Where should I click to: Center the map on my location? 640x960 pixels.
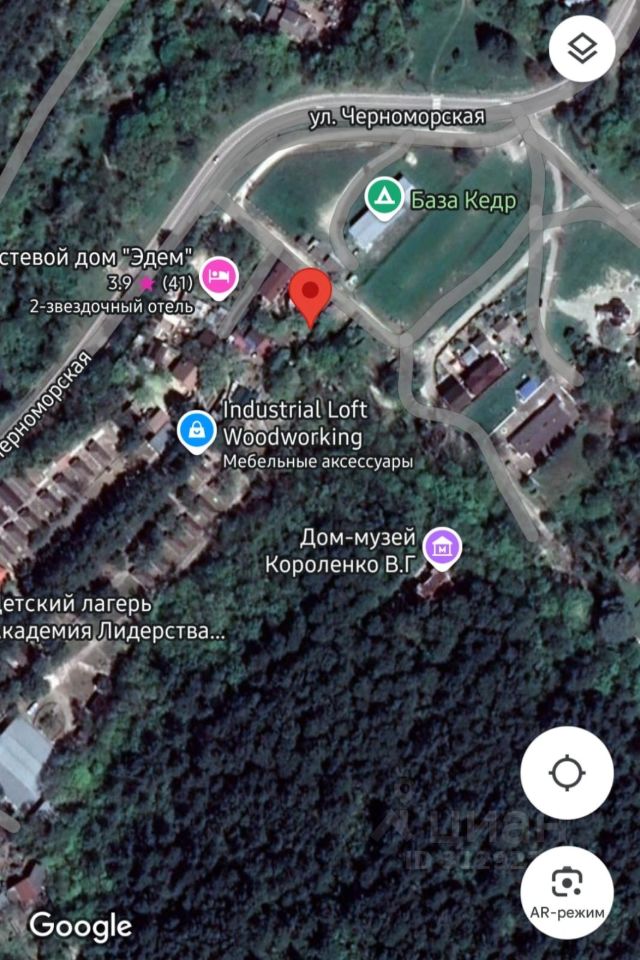[x=567, y=774]
